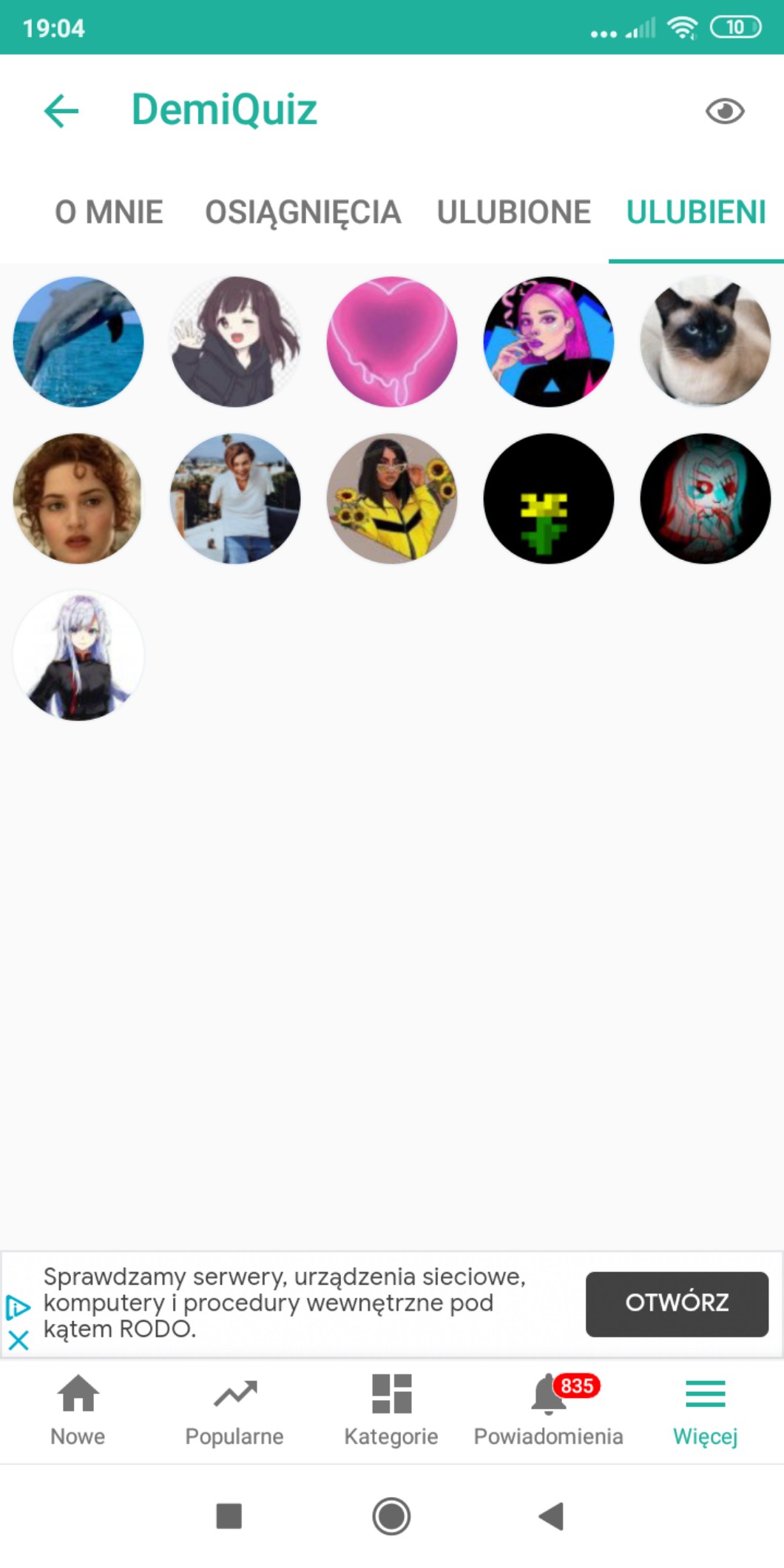
Task: Go back using the top arrow
Action: [x=61, y=111]
